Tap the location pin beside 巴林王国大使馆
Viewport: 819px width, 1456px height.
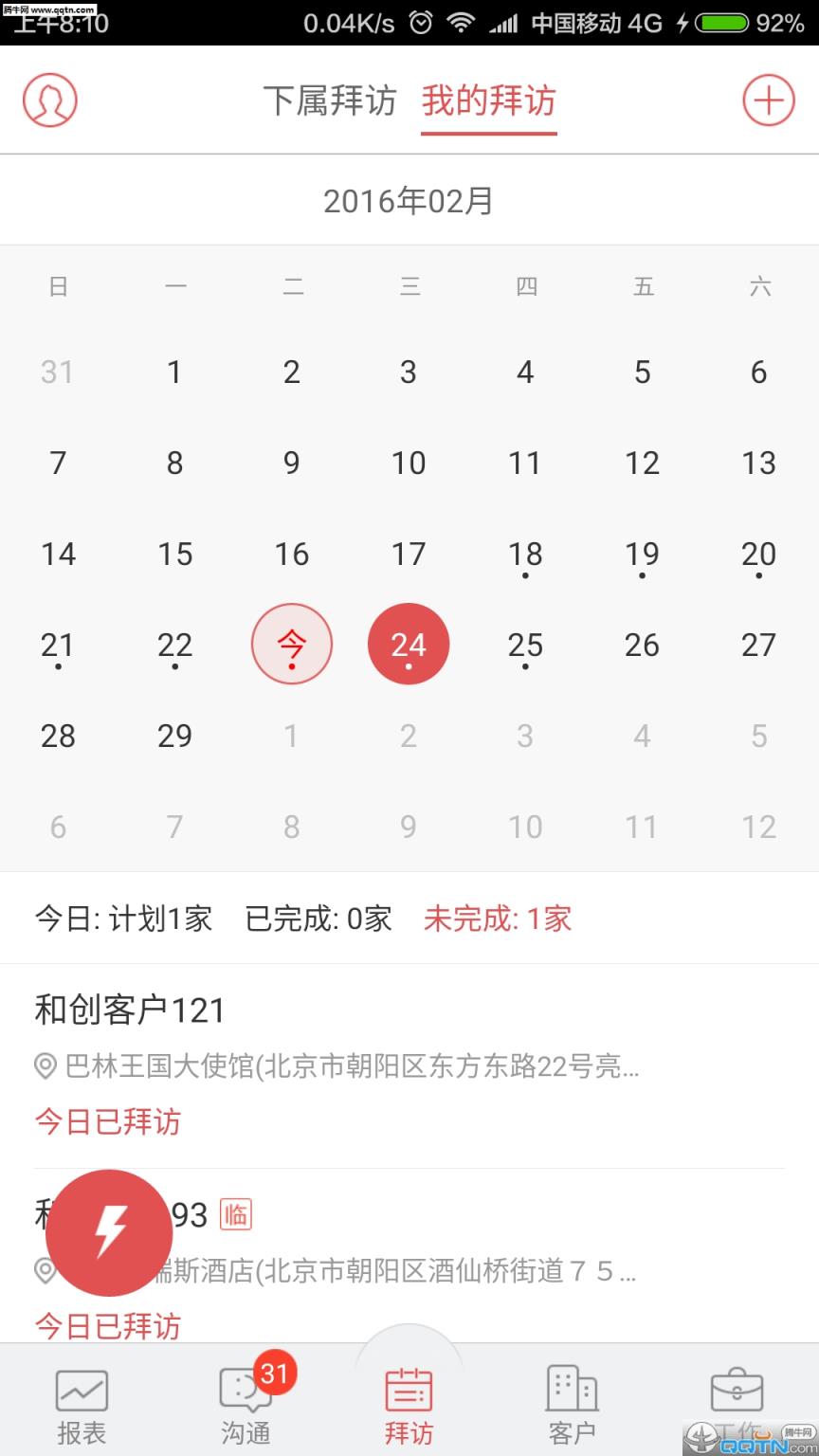click(x=42, y=1067)
